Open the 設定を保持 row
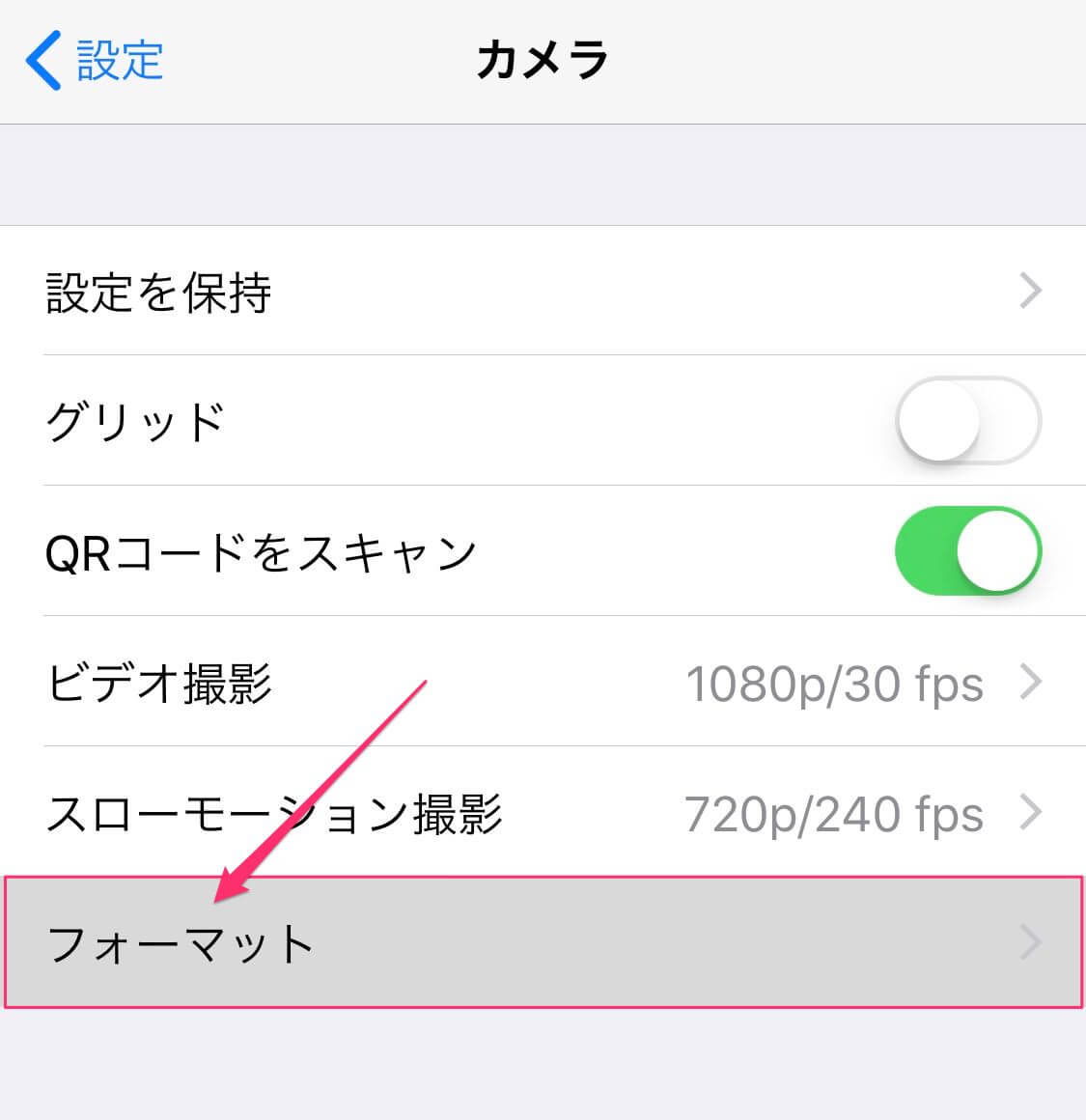This screenshot has width=1086, height=1120. click(543, 291)
